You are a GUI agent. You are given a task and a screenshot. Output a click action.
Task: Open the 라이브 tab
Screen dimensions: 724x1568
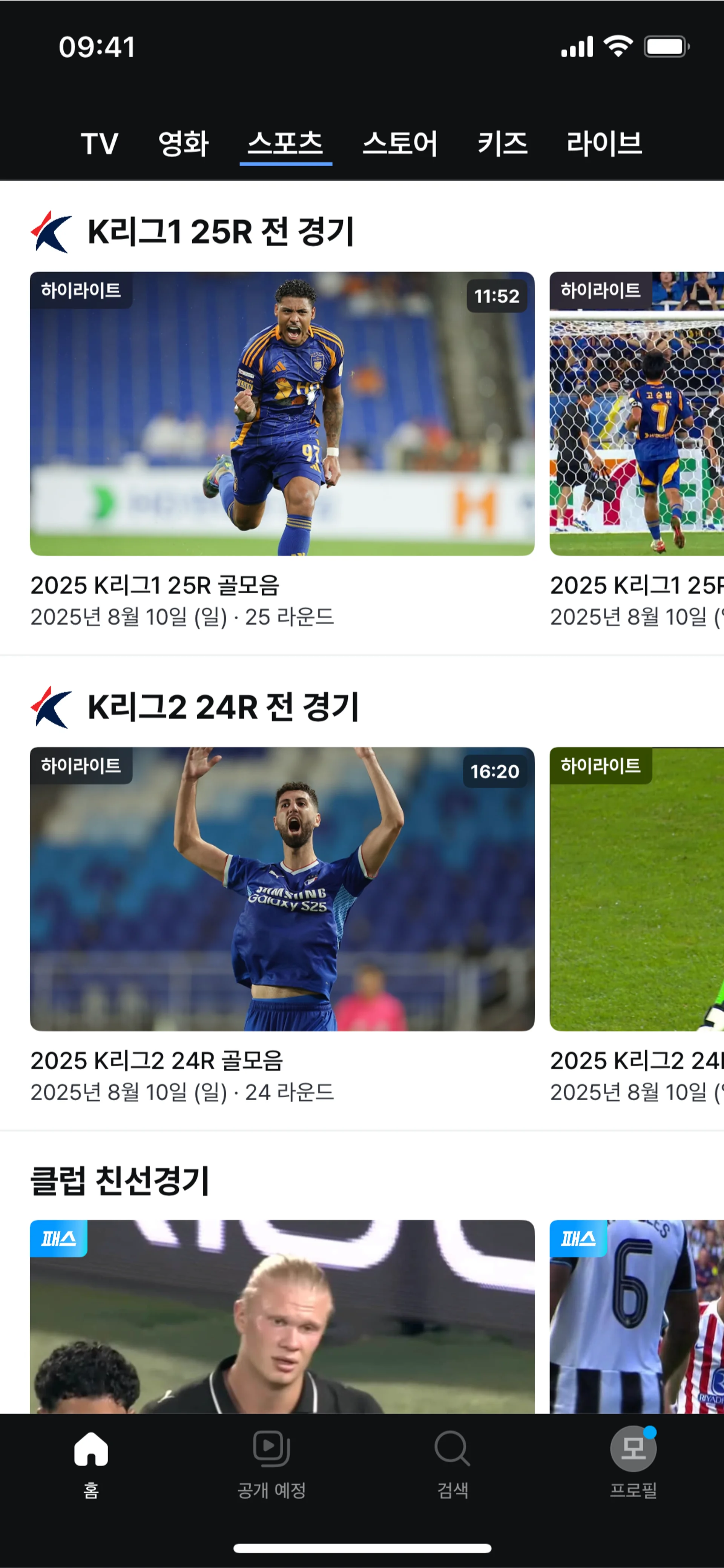point(604,144)
